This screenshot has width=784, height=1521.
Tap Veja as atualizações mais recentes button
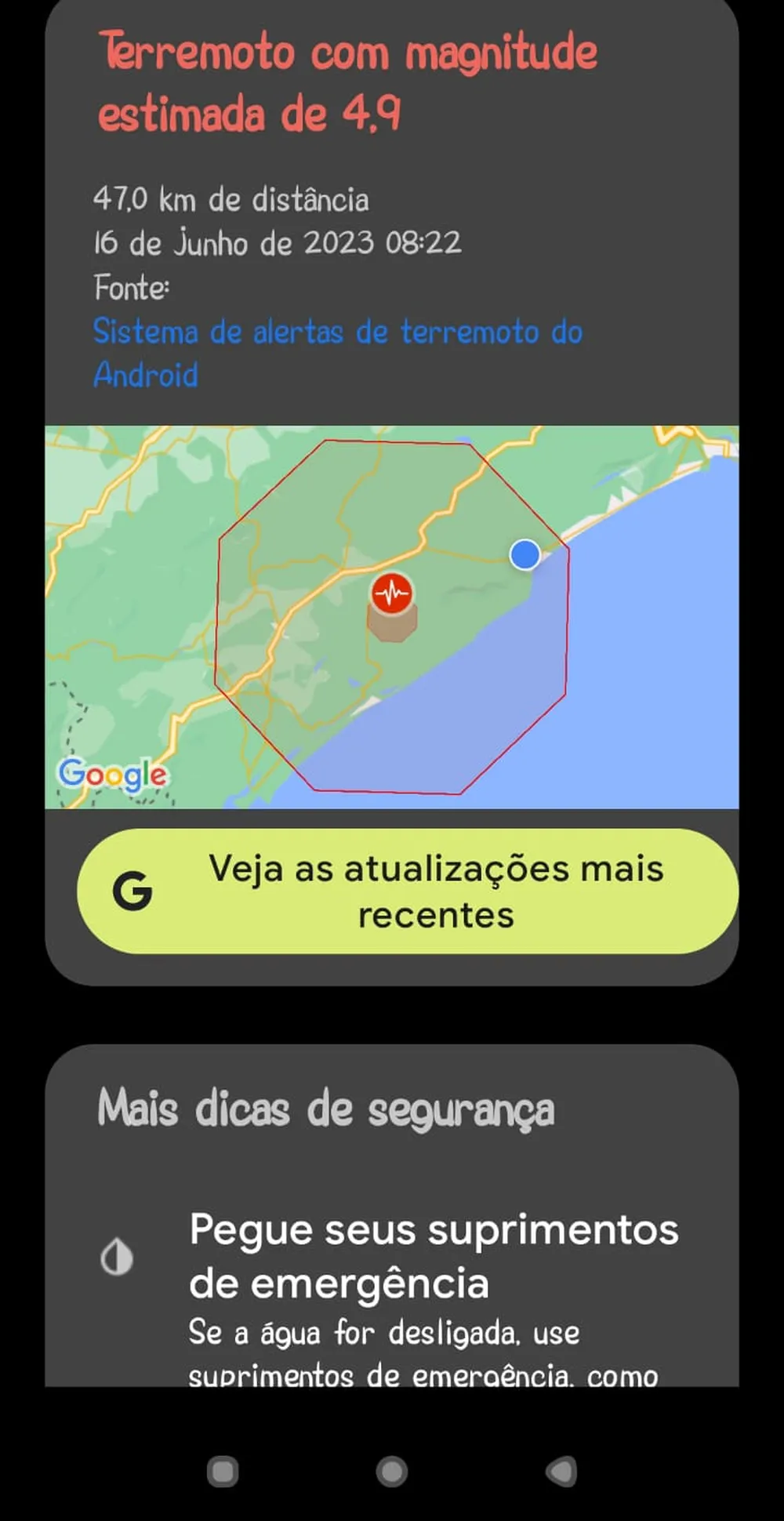(x=408, y=891)
